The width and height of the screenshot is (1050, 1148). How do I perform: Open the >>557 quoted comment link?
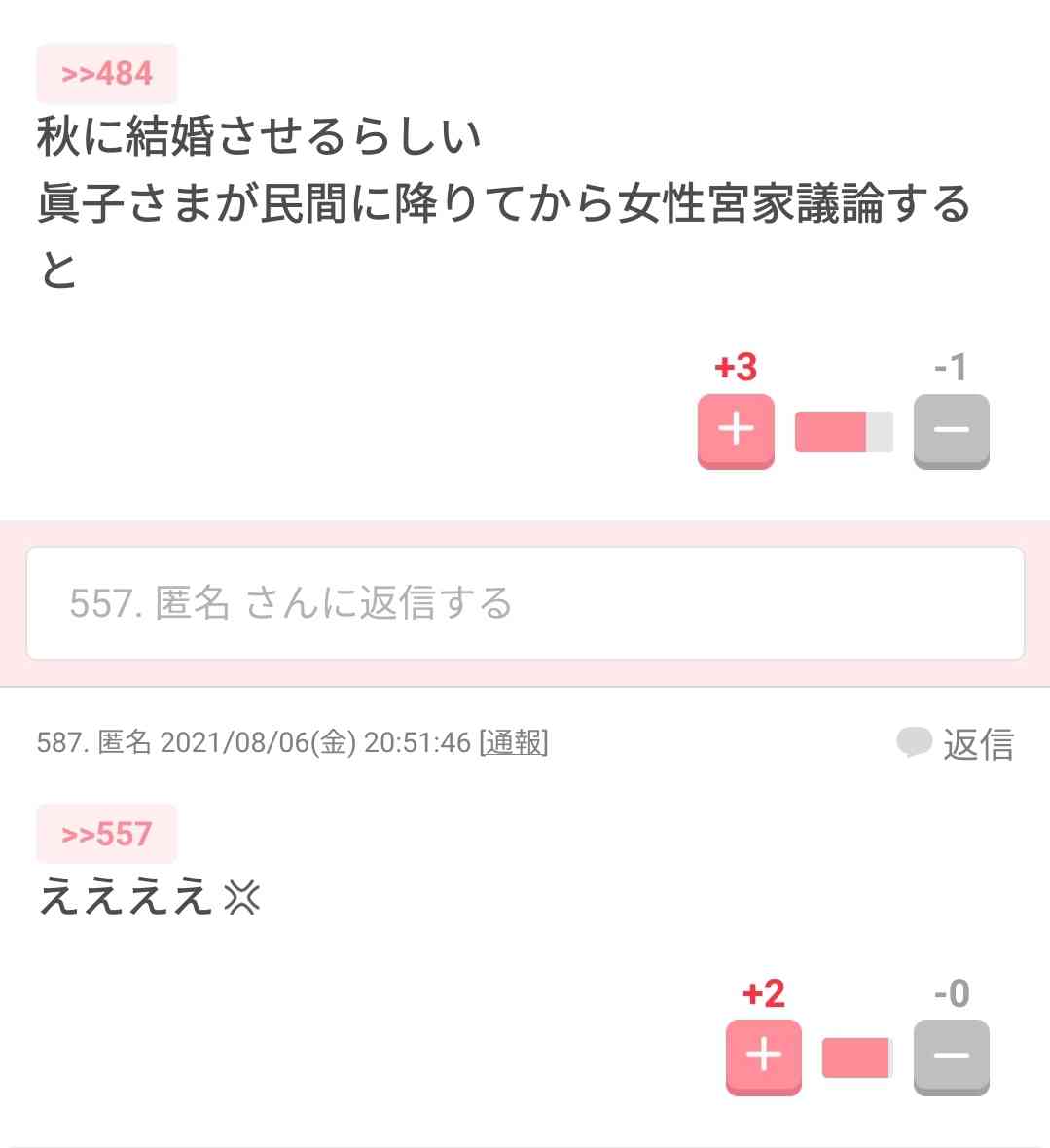106,833
